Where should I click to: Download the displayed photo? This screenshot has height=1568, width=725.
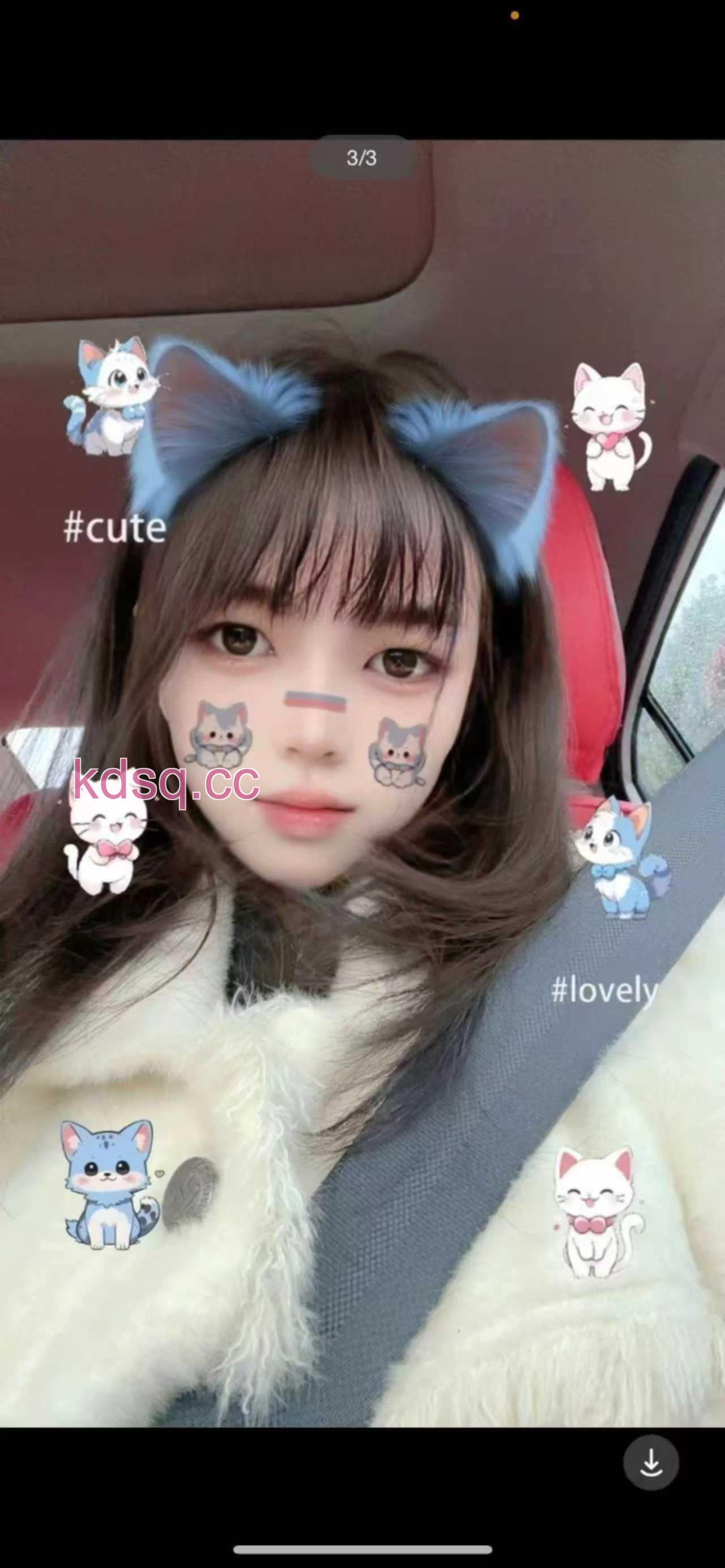click(650, 1463)
